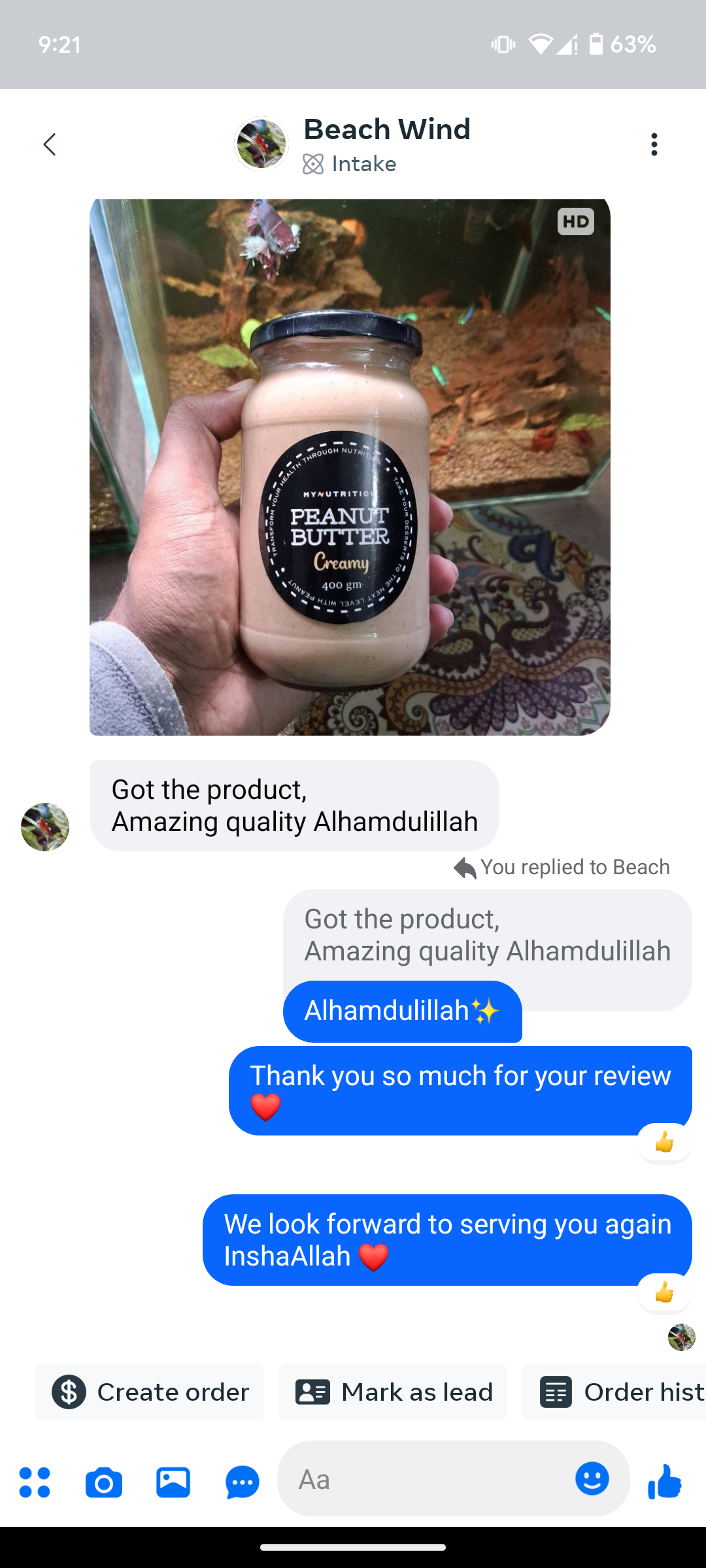Image resolution: width=706 pixels, height=1568 pixels.
Task: View reaction on 'We look forward' message
Action: click(x=664, y=1293)
